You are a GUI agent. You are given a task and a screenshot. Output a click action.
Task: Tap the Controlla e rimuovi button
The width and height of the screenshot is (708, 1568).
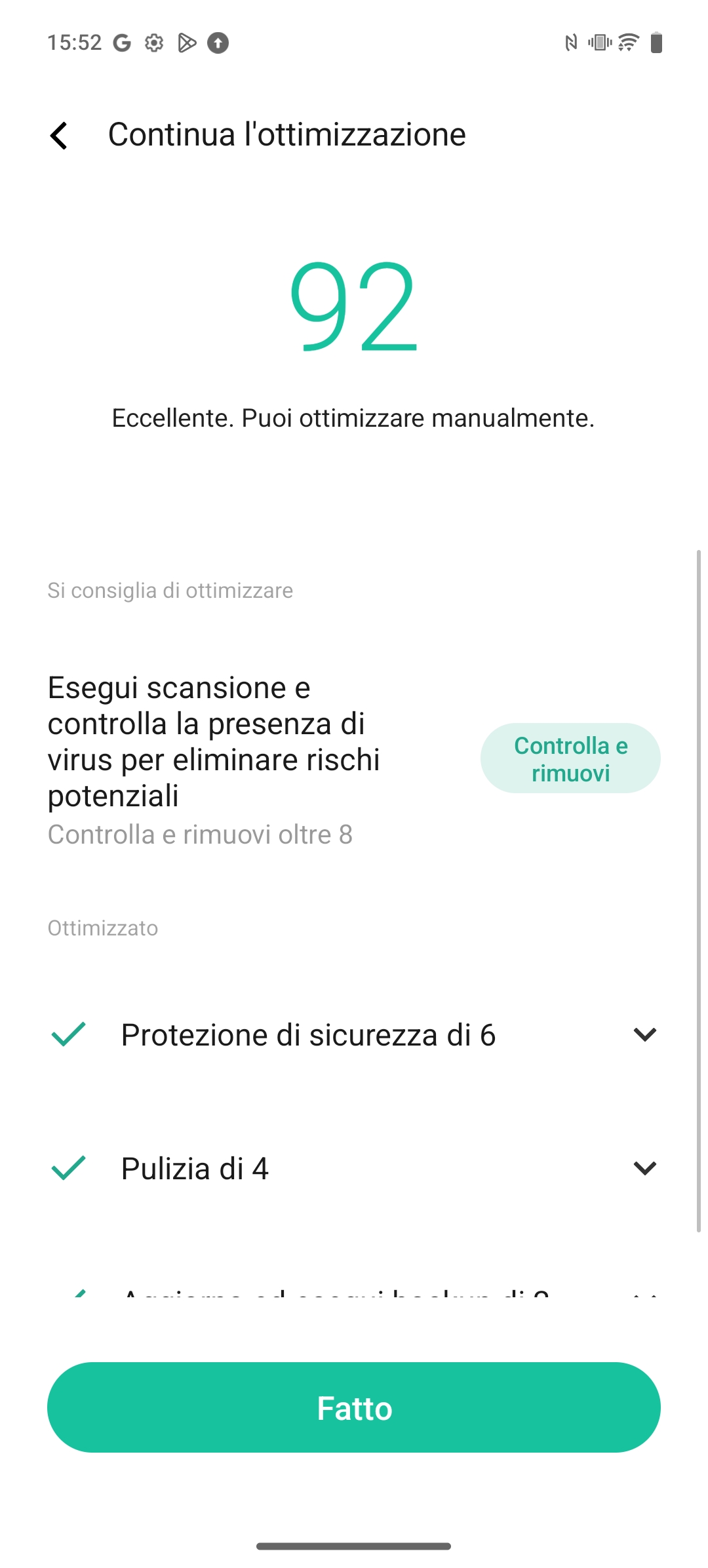pos(570,758)
